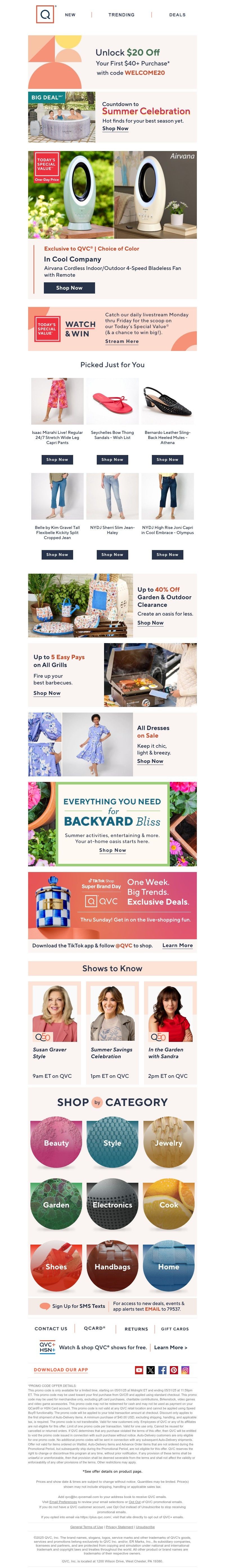Shop Isaac Mizrahi Capri Pants
This screenshot has height=1568, width=225.
coord(57,459)
